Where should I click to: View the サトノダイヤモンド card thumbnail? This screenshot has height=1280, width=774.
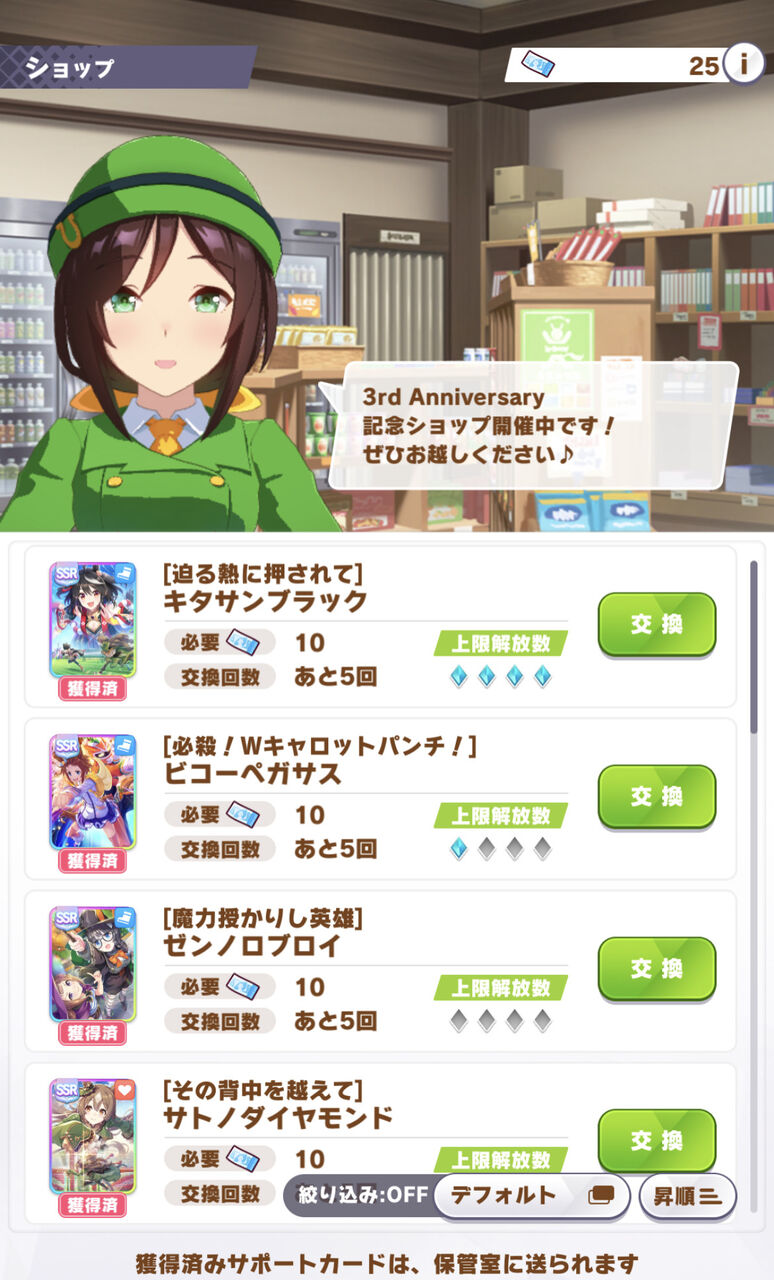pos(93,1135)
